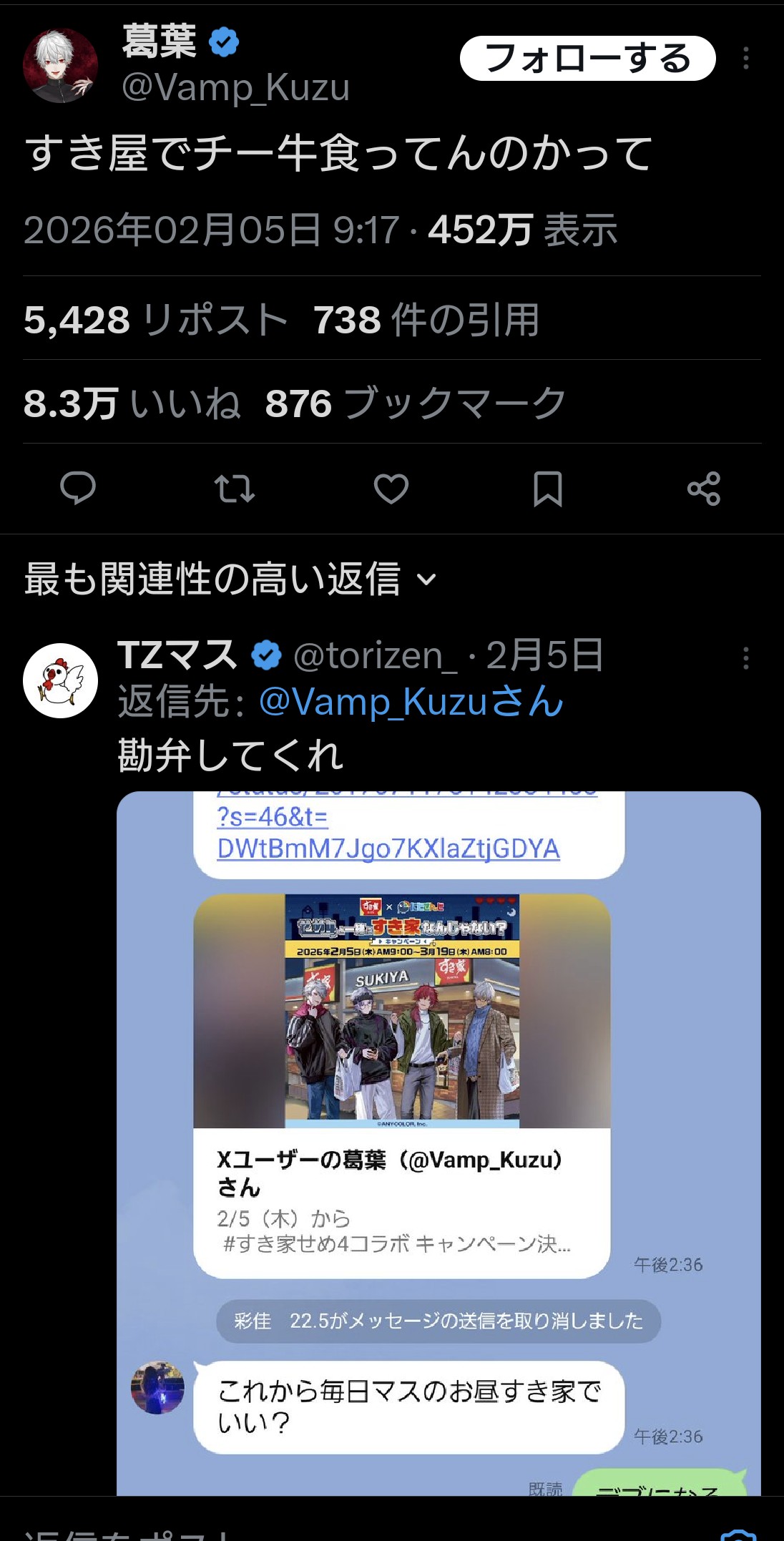Repost 葛葉's post
The width and height of the screenshot is (784, 1541).
click(235, 489)
